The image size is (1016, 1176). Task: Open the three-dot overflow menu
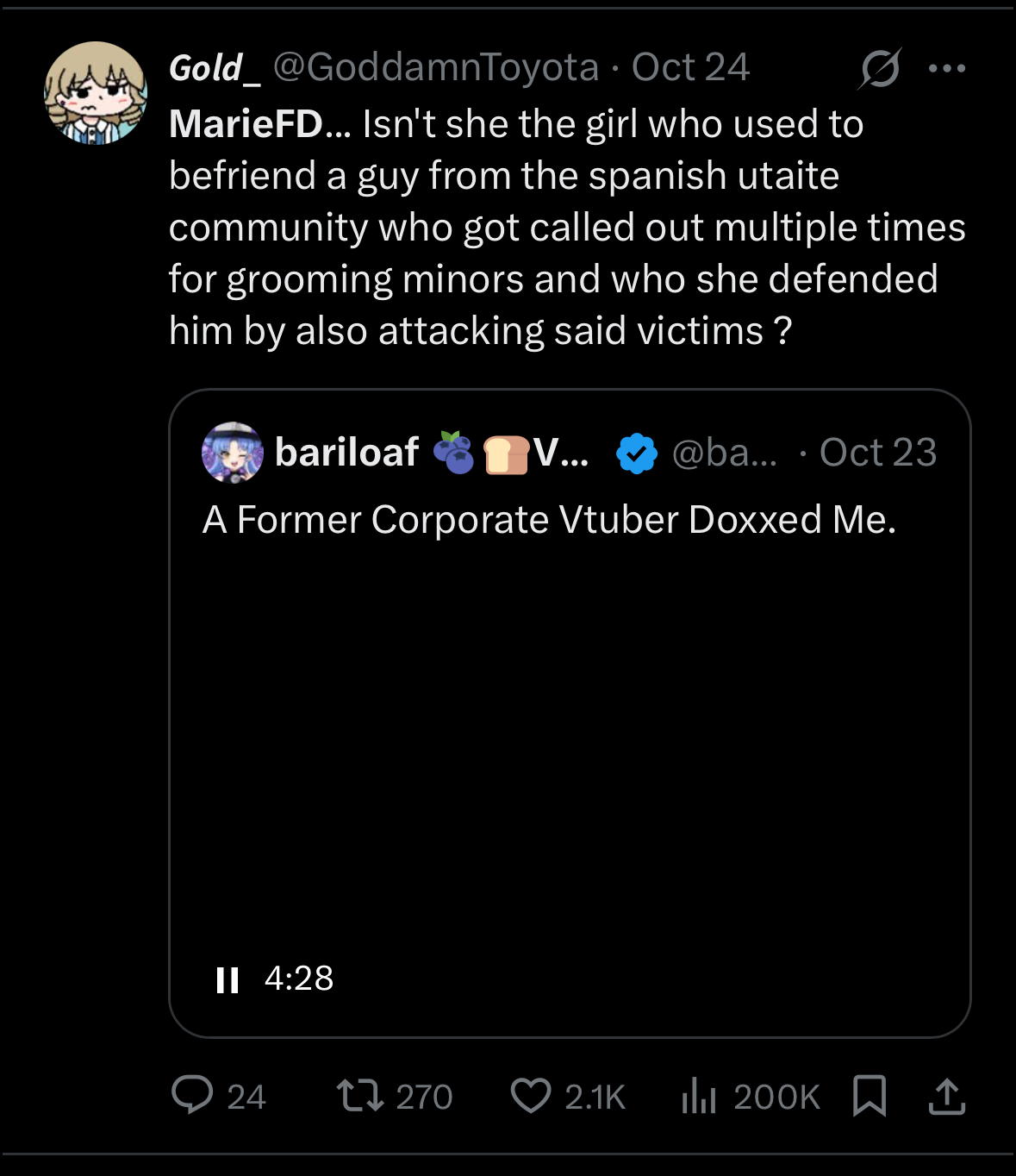(x=947, y=68)
